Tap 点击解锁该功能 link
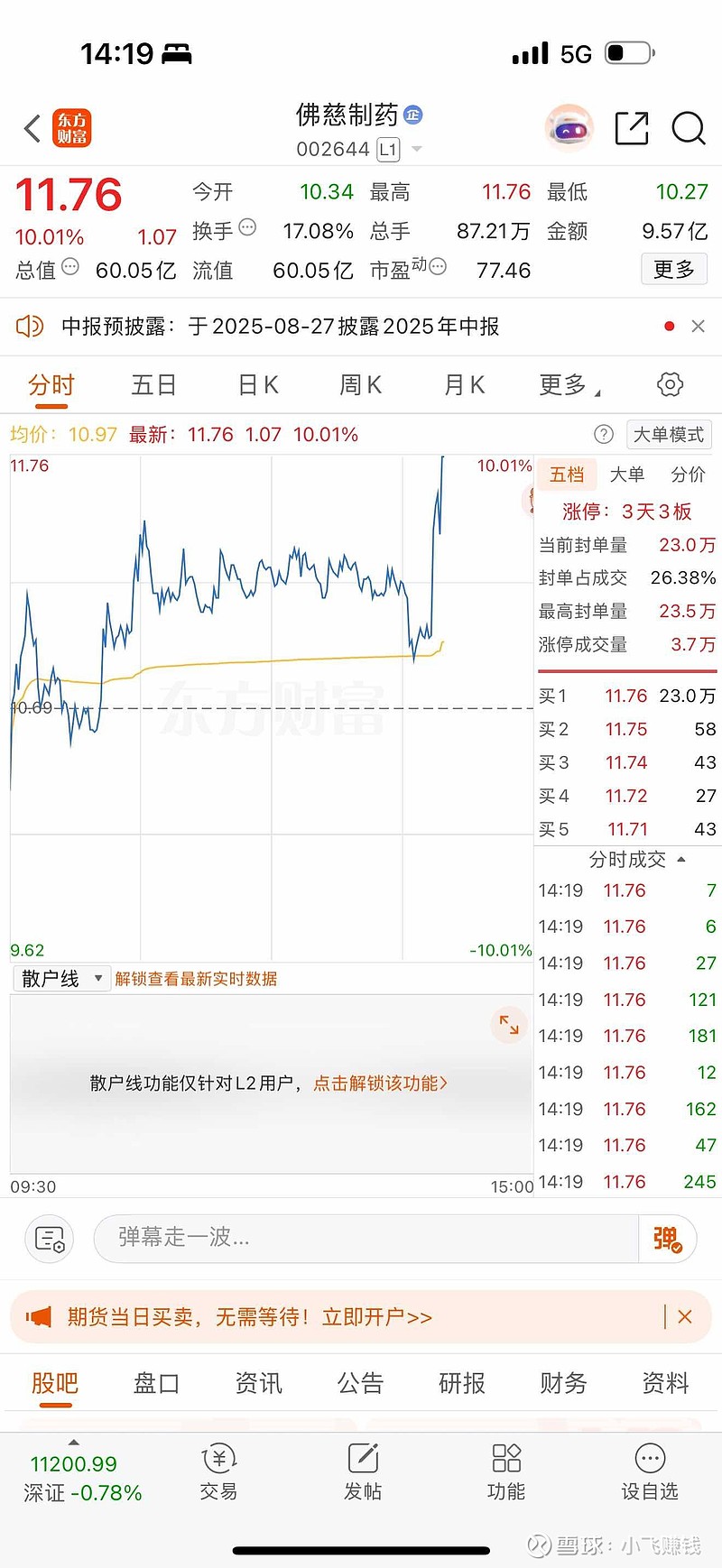Screen dimensions: 722x1568 click(x=380, y=1083)
